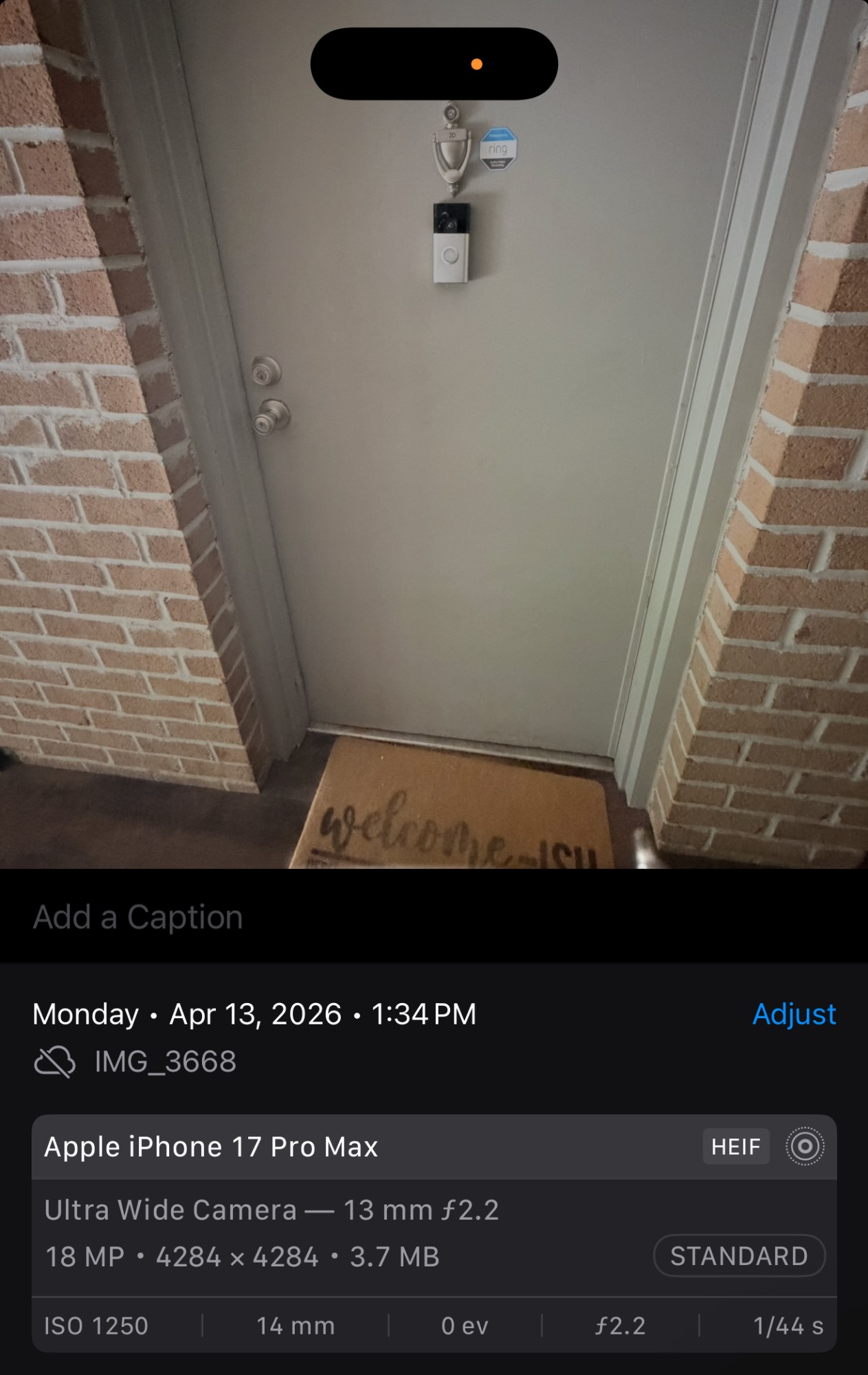Open the door photo full screen
The width and height of the screenshot is (868, 1375).
[x=433, y=481]
